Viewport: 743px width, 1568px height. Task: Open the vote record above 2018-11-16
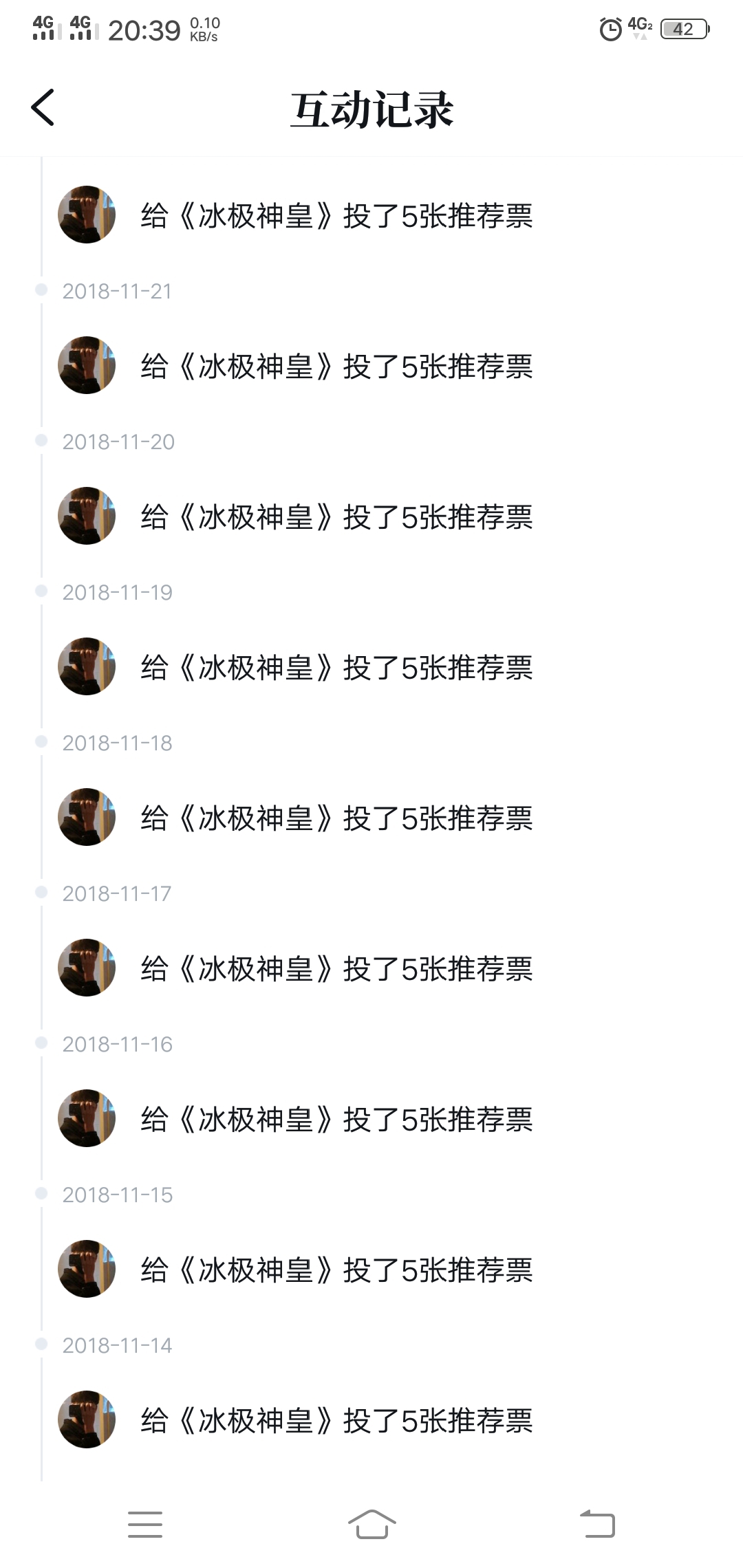pos(336,969)
